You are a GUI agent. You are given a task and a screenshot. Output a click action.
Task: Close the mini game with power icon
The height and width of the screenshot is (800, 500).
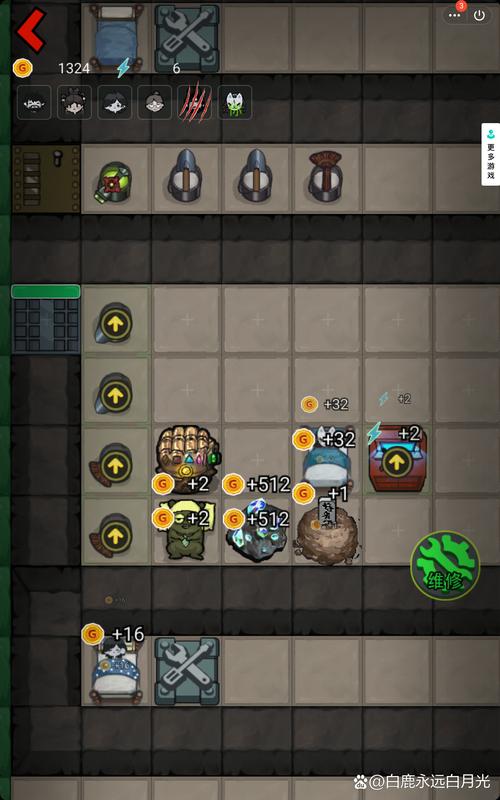479,16
